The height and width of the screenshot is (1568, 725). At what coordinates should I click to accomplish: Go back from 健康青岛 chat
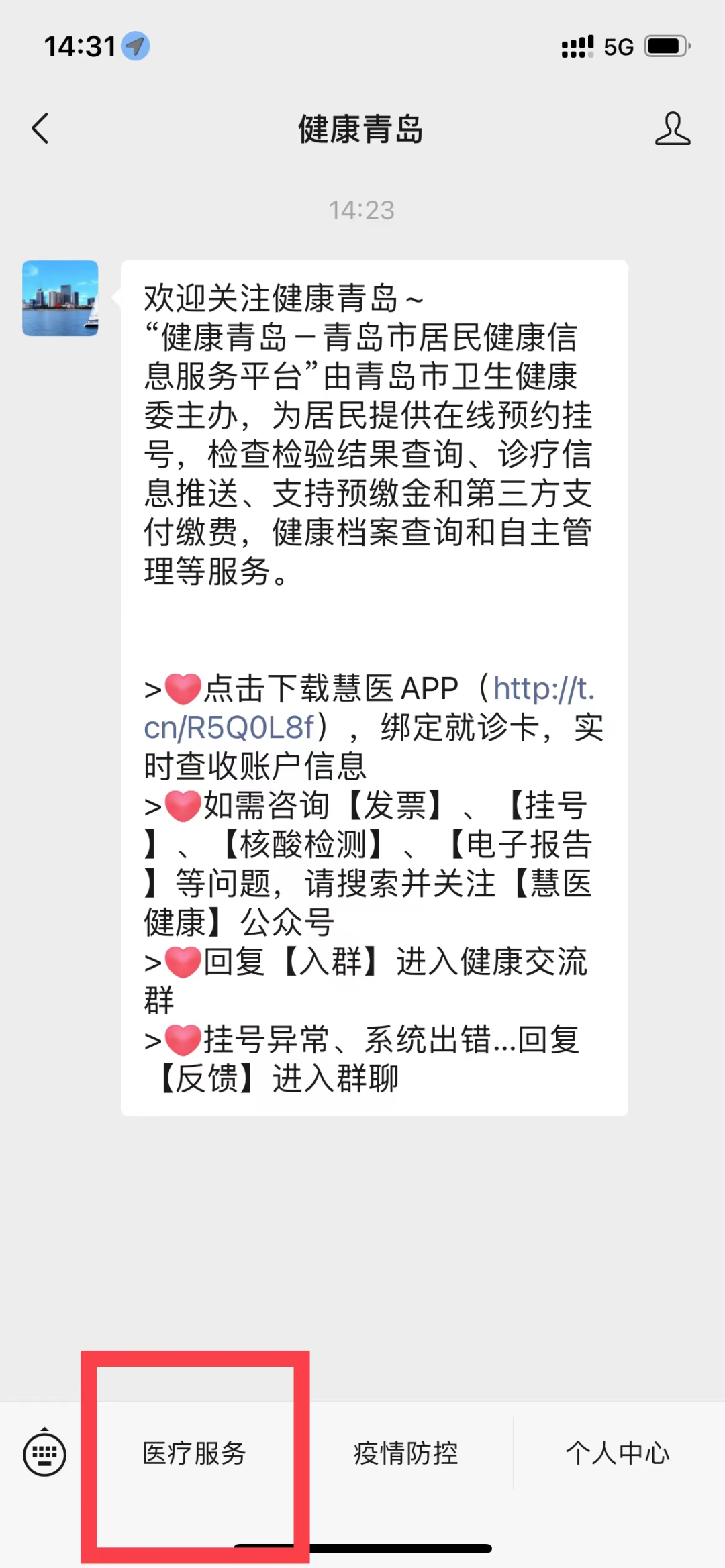tap(40, 128)
